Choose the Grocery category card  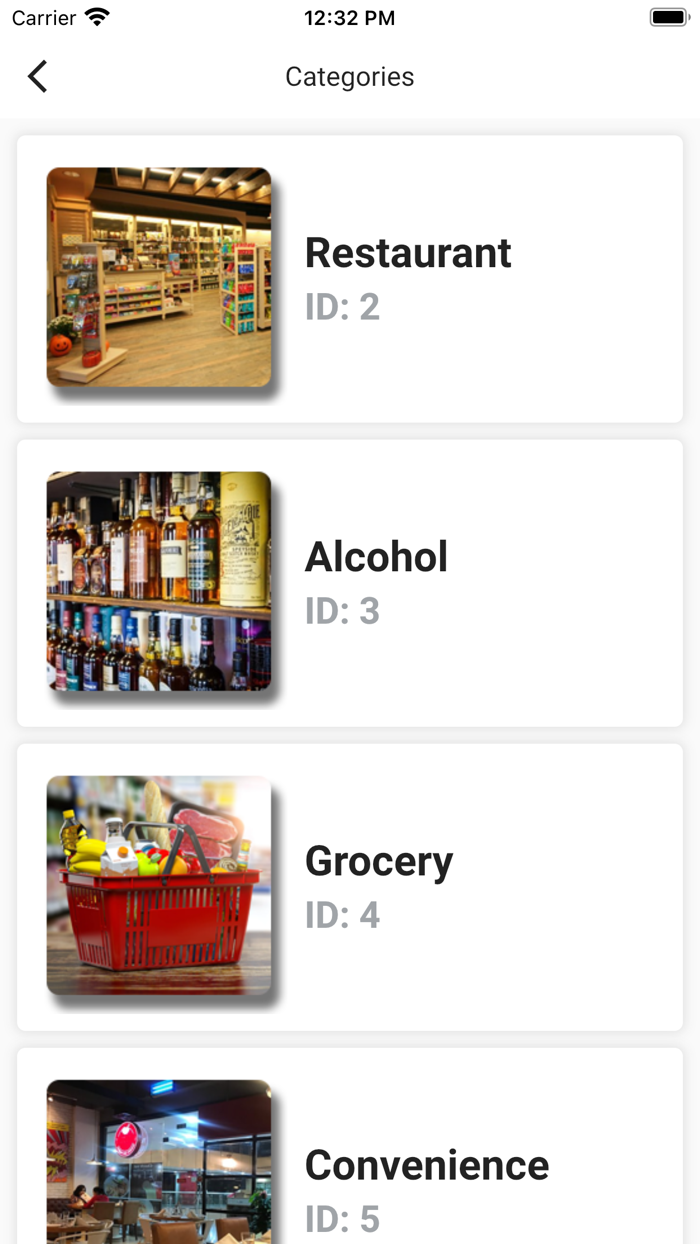pyautogui.click(x=350, y=887)
